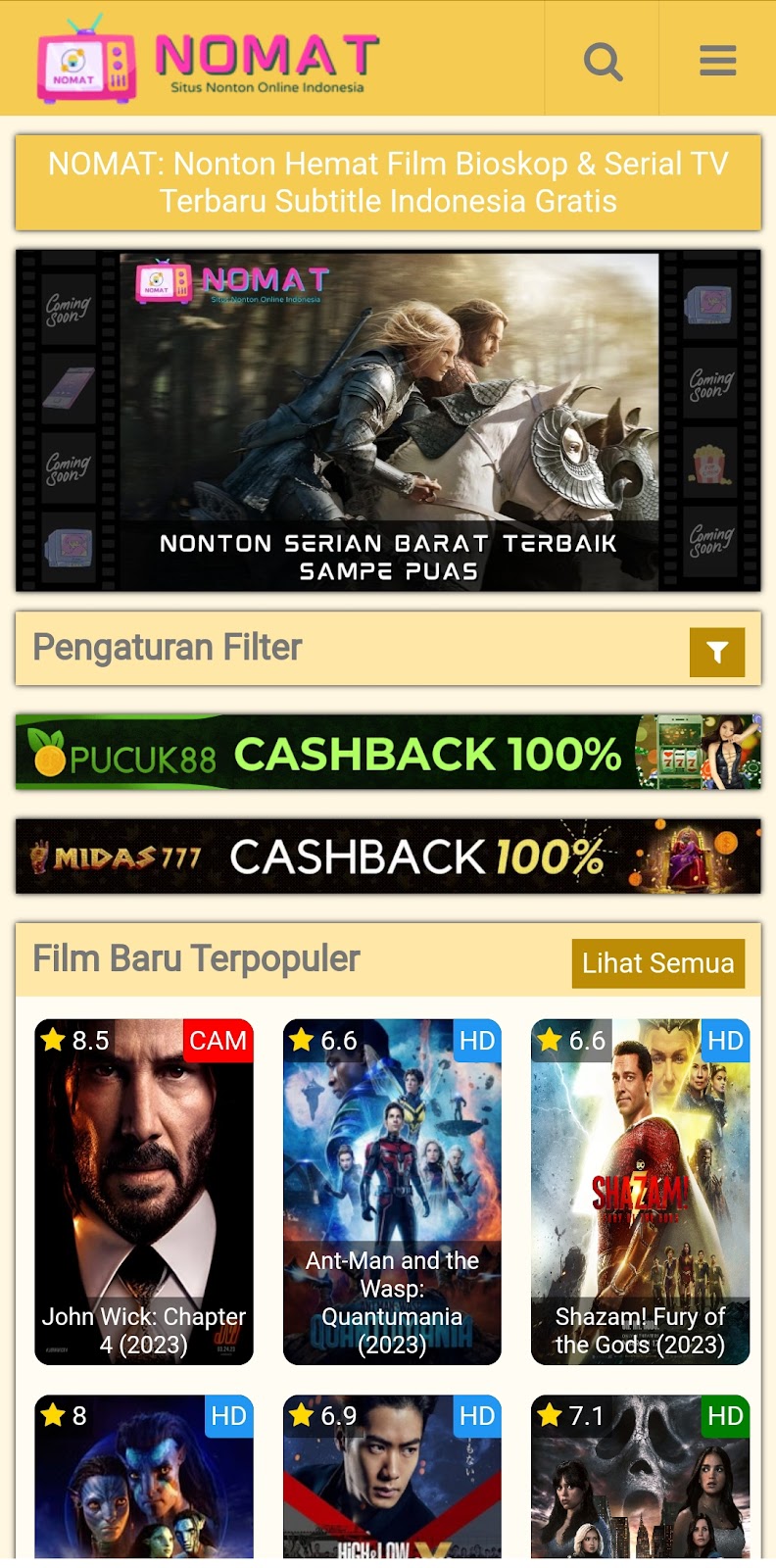This screenshot has height=1568, width=776.
Task: Open the Avatar film rated 8
Action: [144, 1477]
